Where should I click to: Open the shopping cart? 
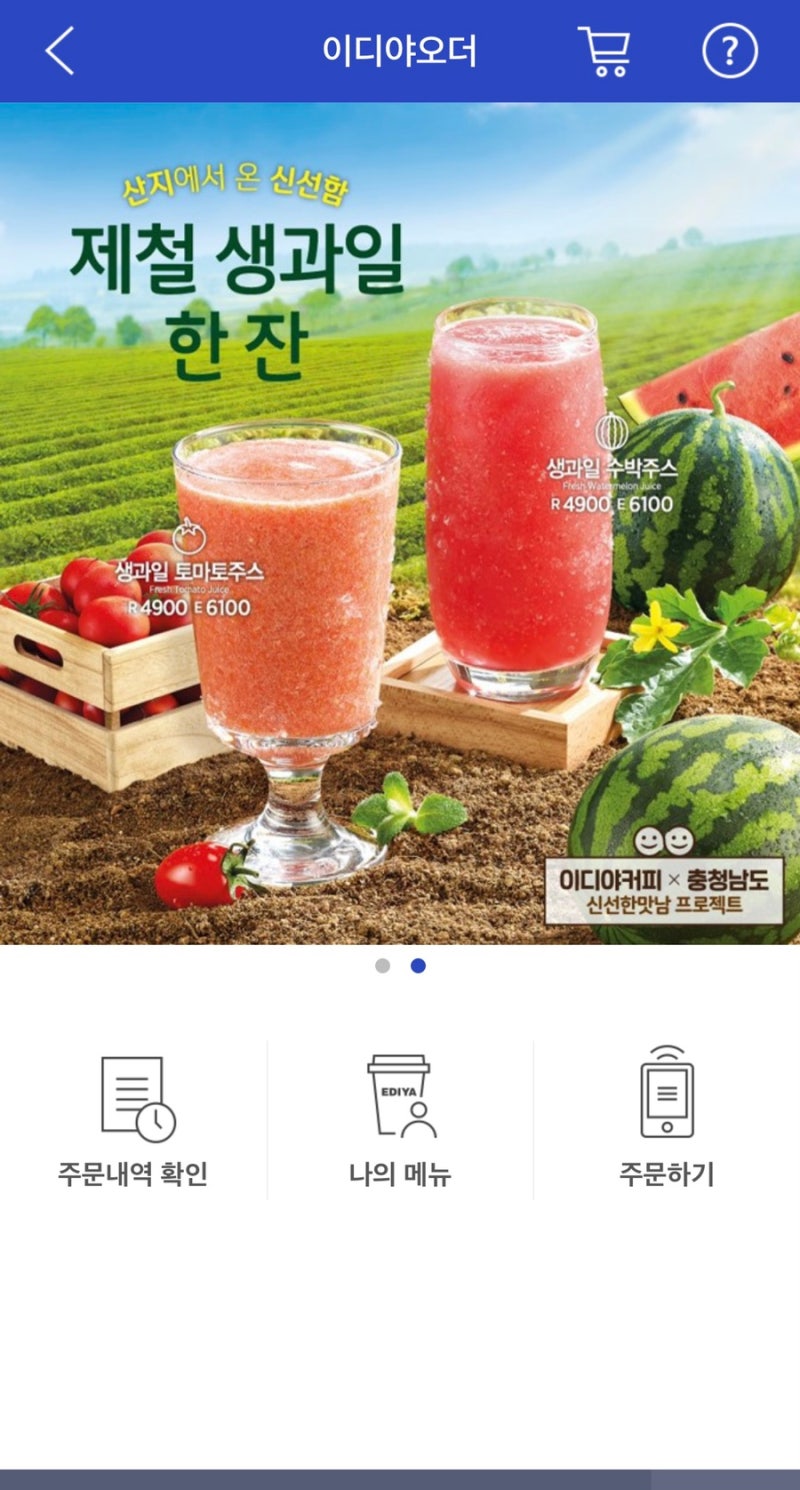[x=604, y=51]
